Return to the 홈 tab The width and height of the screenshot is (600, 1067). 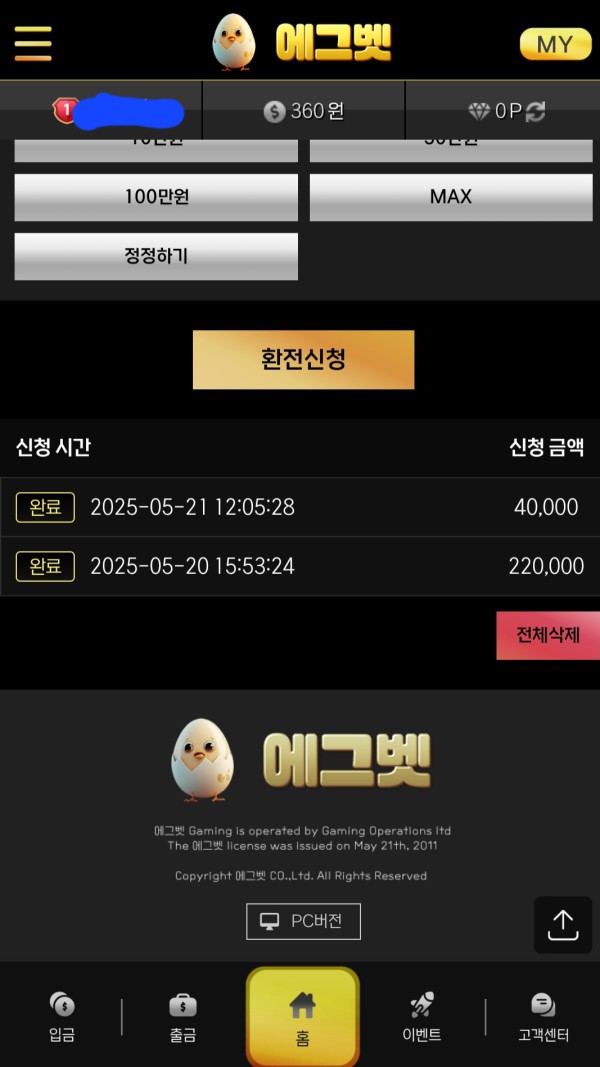tap(303, 1017)
